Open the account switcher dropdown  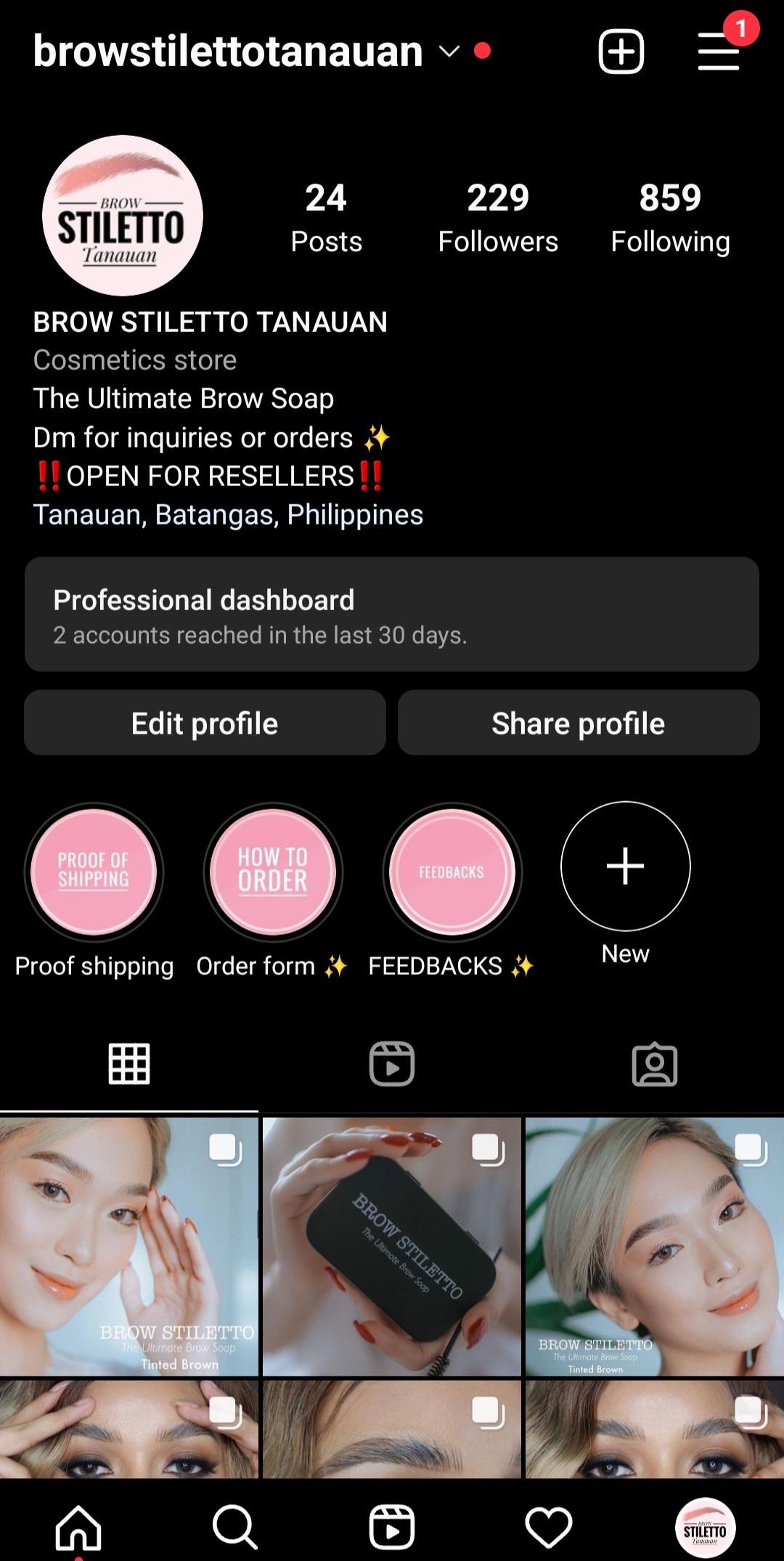coord(449,52)
